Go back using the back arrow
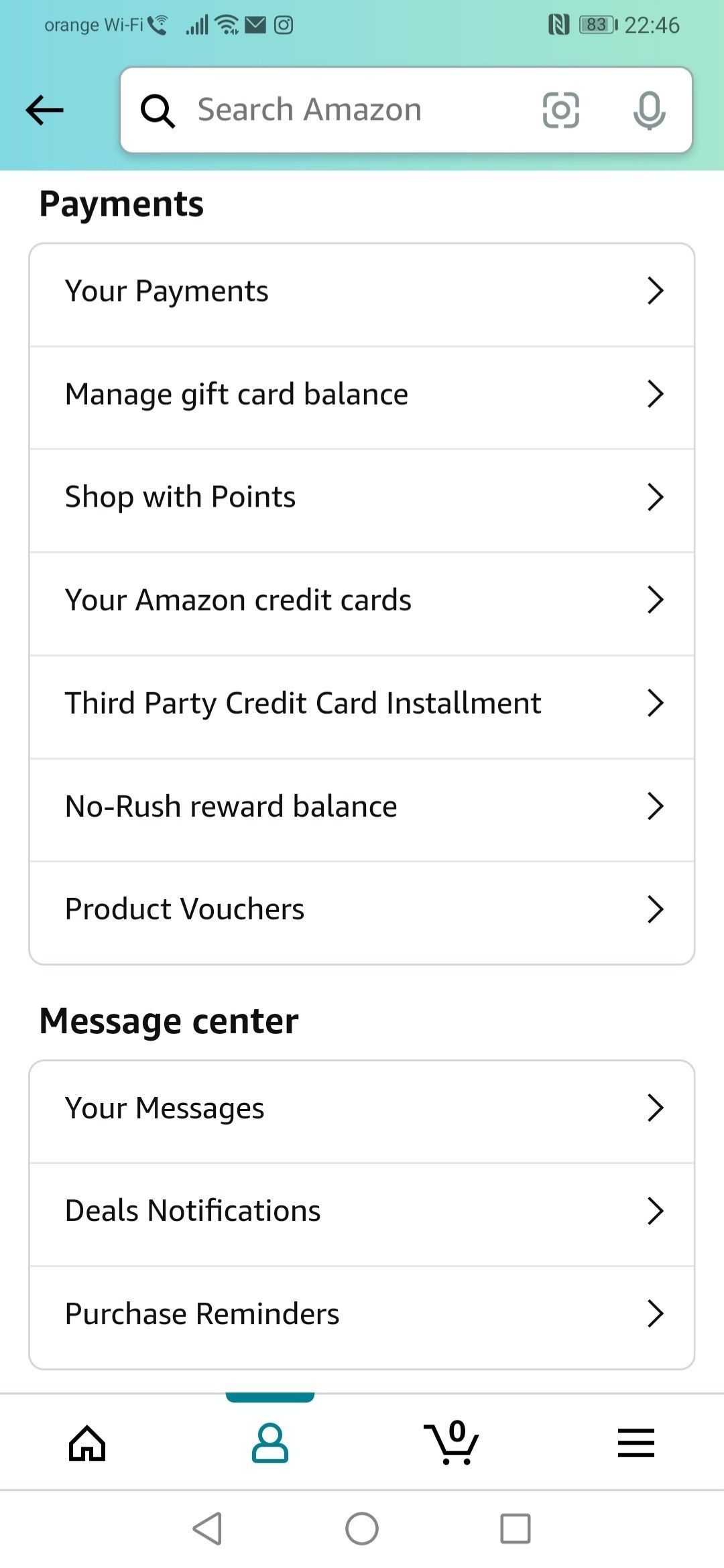Screen dimensions: 724x1568 point(44,110)
